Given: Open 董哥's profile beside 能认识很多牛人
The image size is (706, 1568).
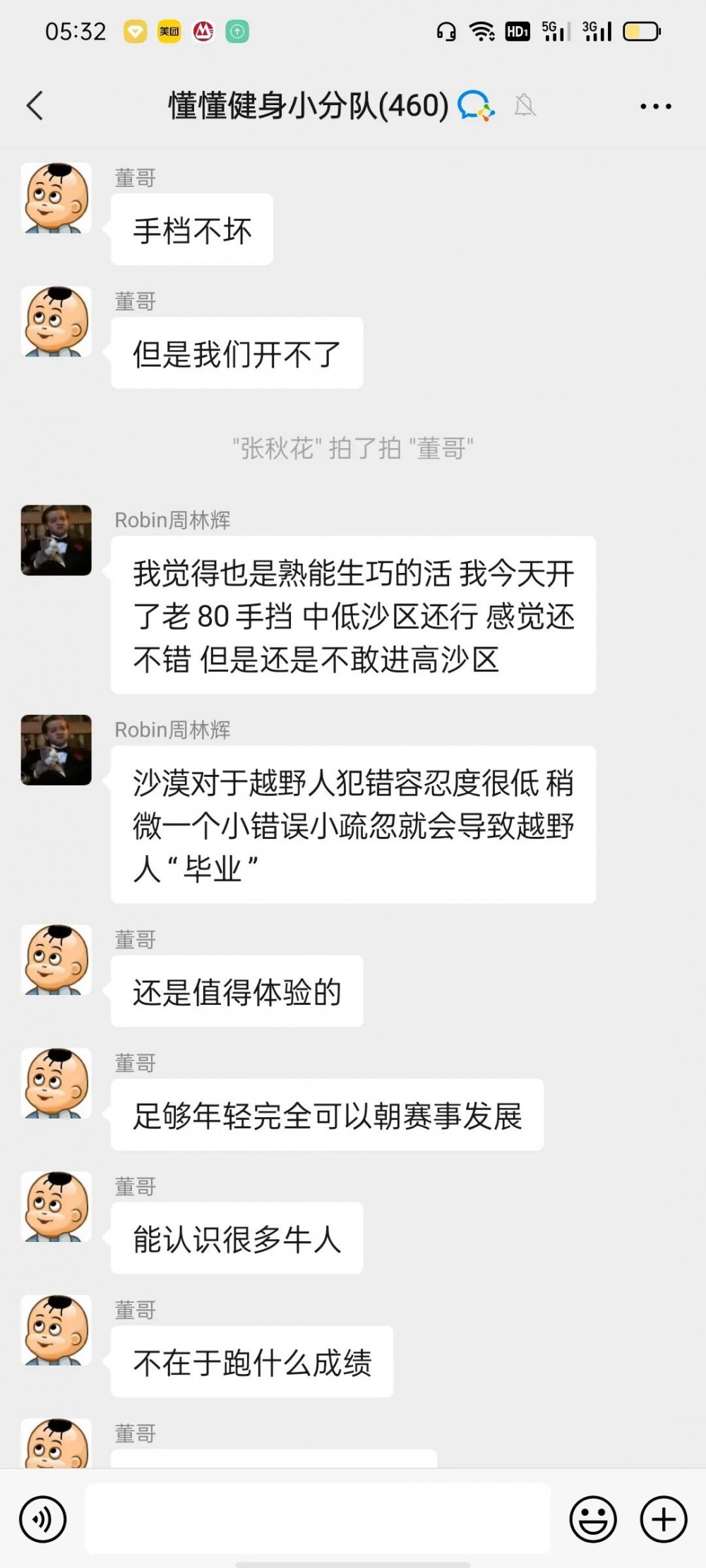Looking at the screenshot, I should coord(56,1207).
